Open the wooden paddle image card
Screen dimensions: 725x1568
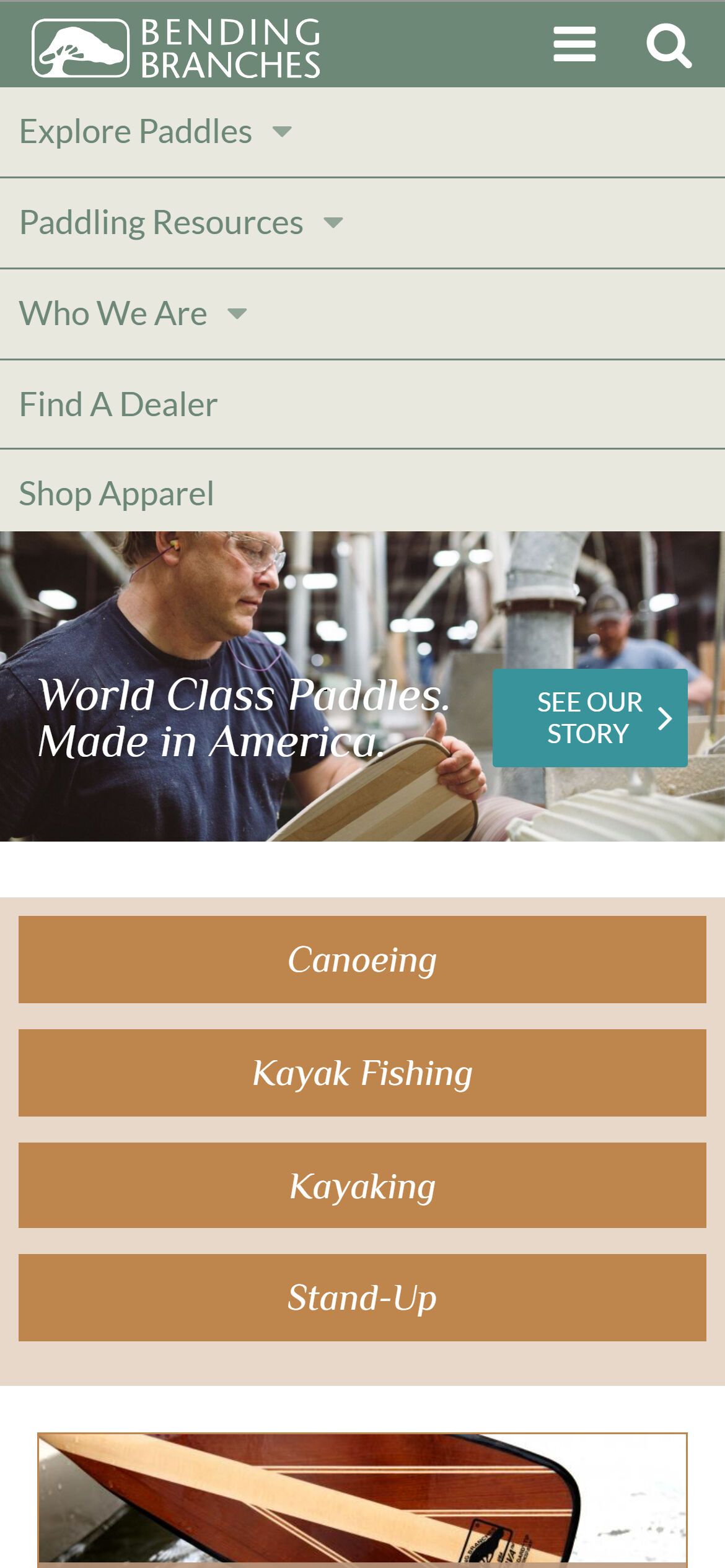click(x=362, y=1497)
